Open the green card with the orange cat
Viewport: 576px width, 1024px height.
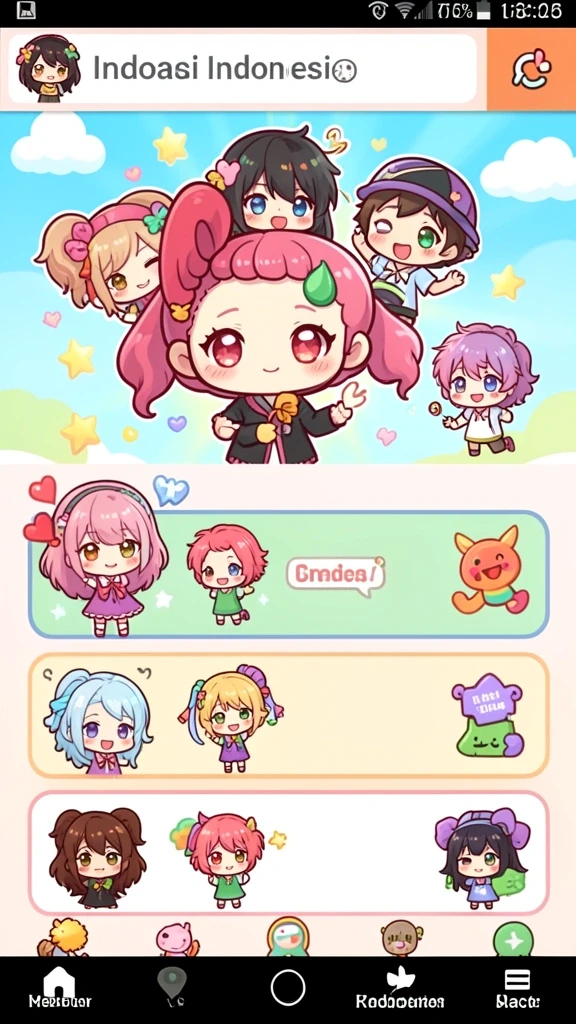click(289, 574)
